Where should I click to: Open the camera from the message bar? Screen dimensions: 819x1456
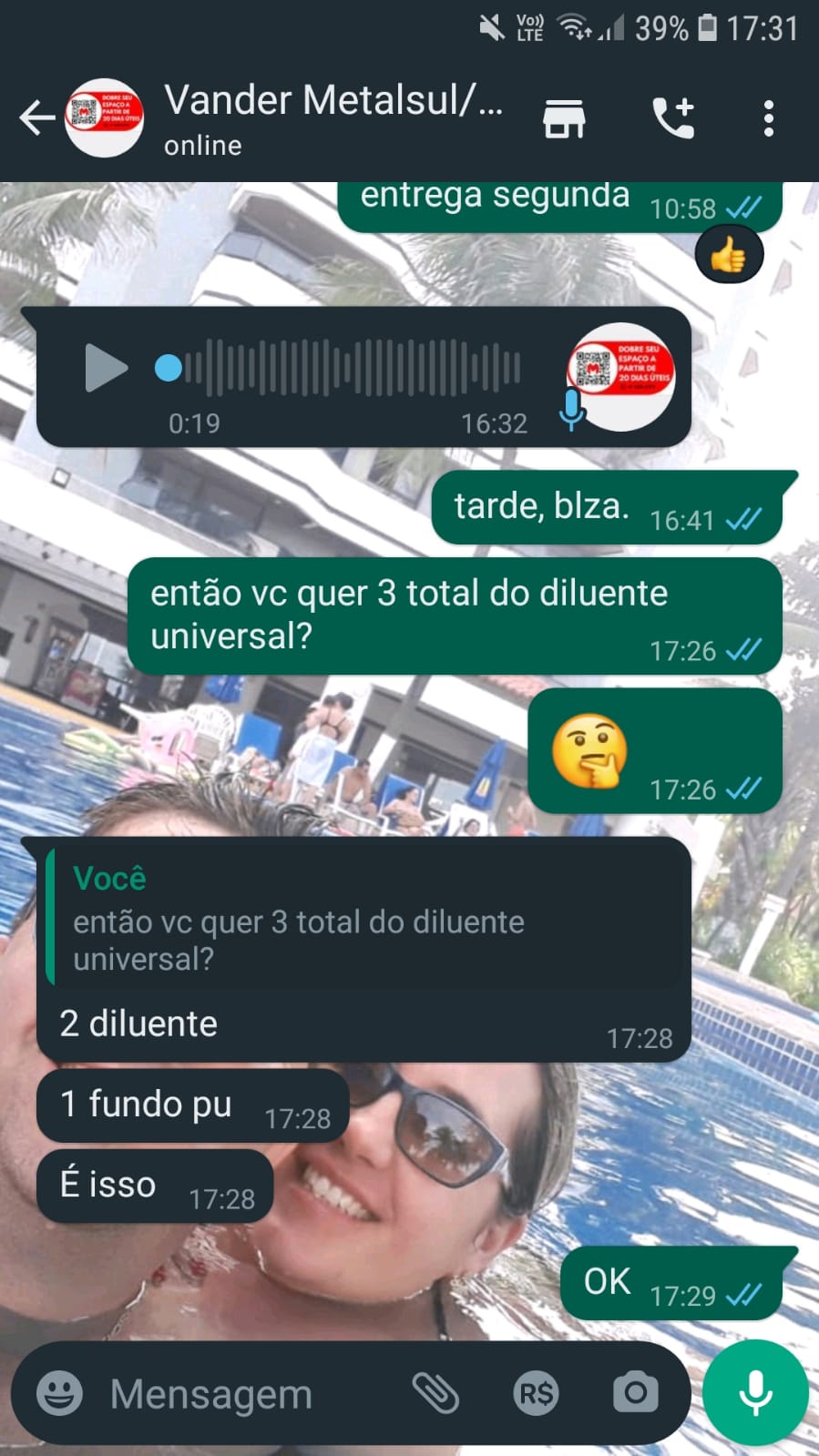click(635, 1393)
